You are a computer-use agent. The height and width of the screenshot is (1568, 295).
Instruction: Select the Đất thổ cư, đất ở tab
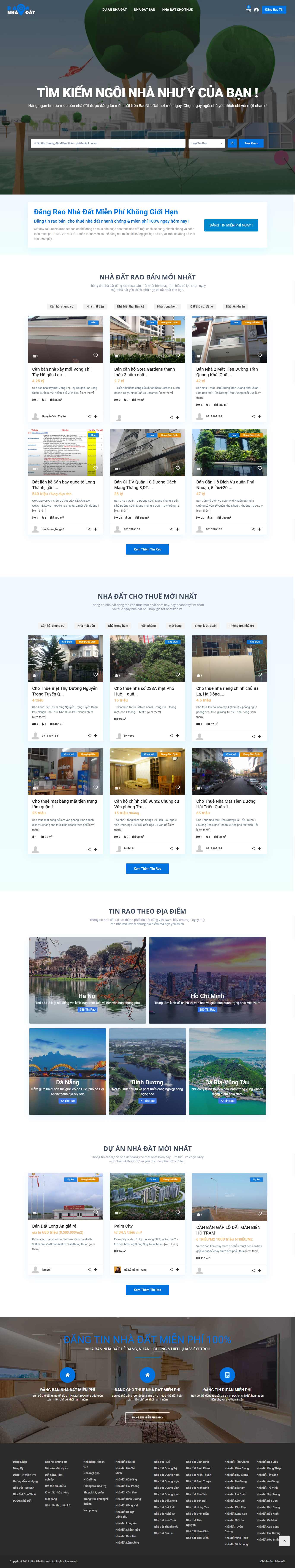(201, 306)
